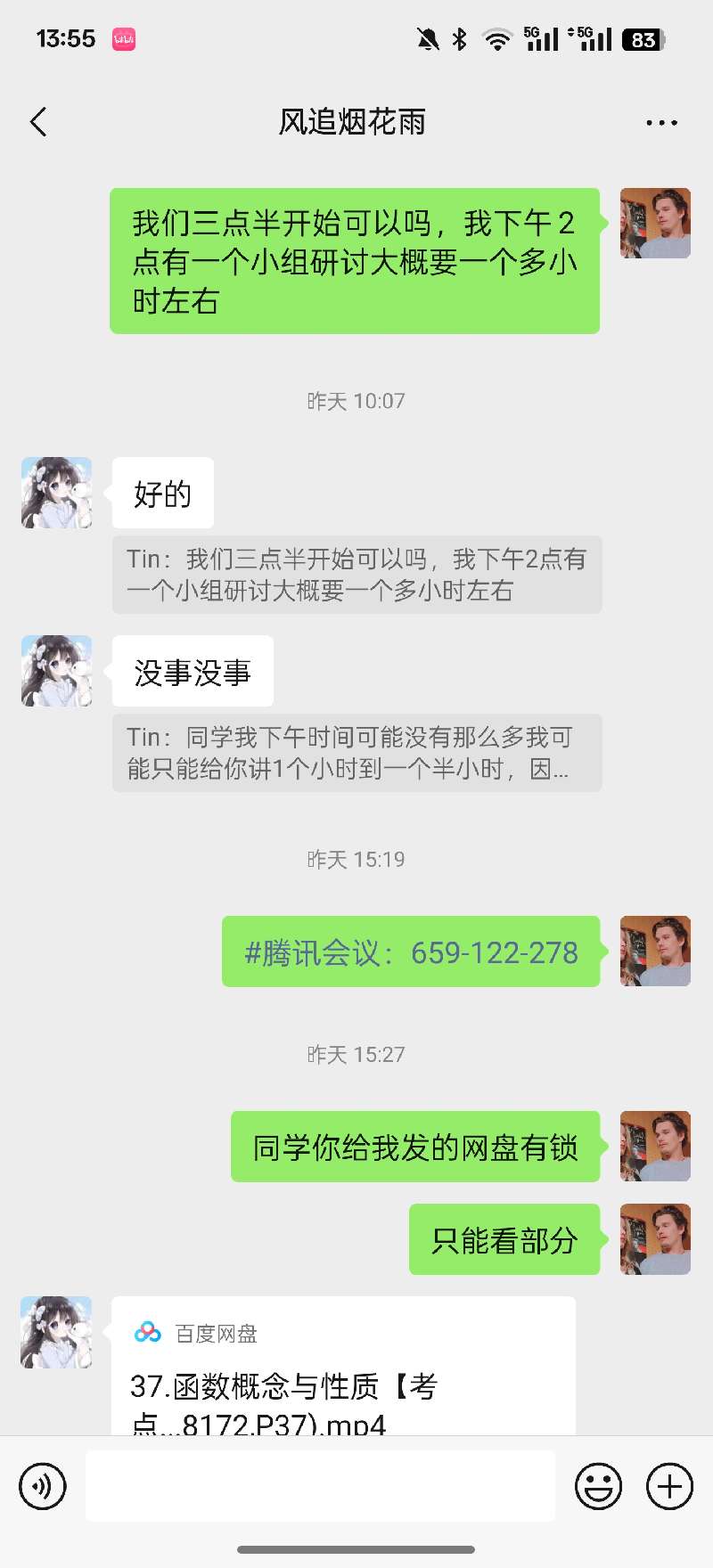713x1568 pixels.
Task: Tap the quoted message under 没事没事
Action: coord(356,753)
